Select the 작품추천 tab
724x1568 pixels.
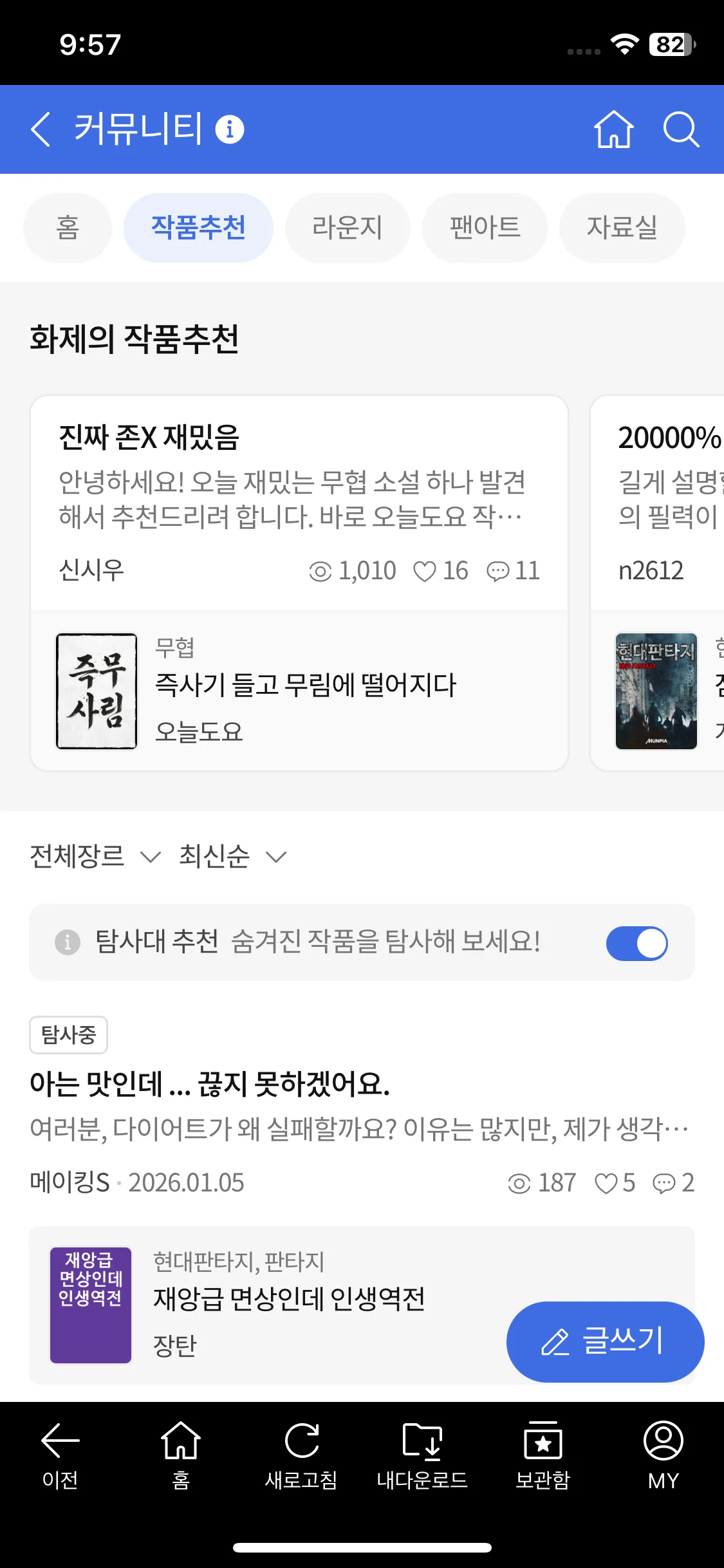point(198,228)
